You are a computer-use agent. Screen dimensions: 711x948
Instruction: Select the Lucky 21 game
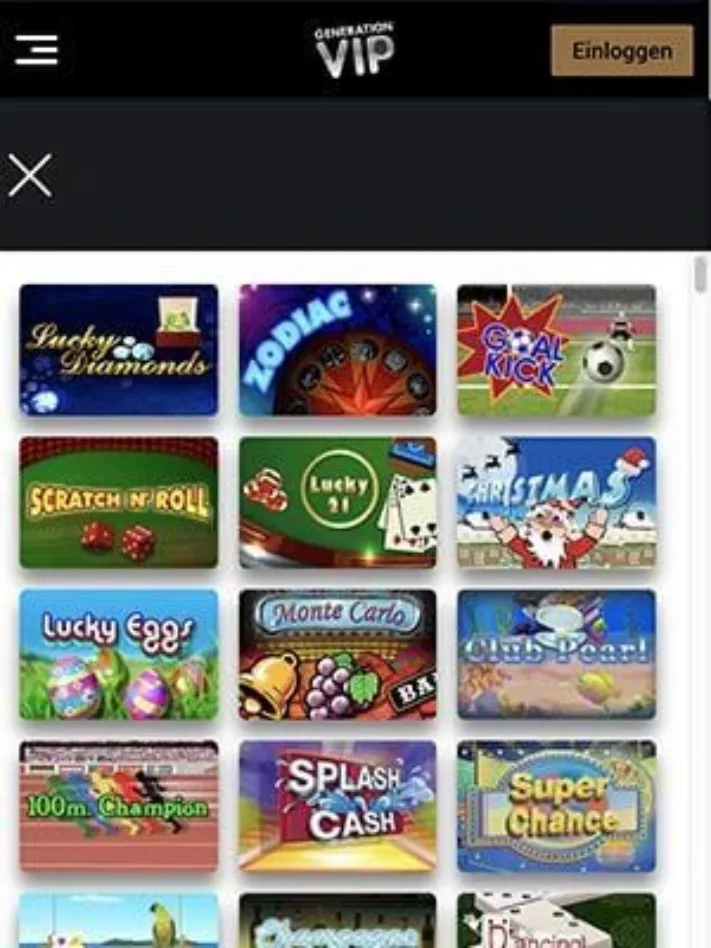click(x=337, y=502)
